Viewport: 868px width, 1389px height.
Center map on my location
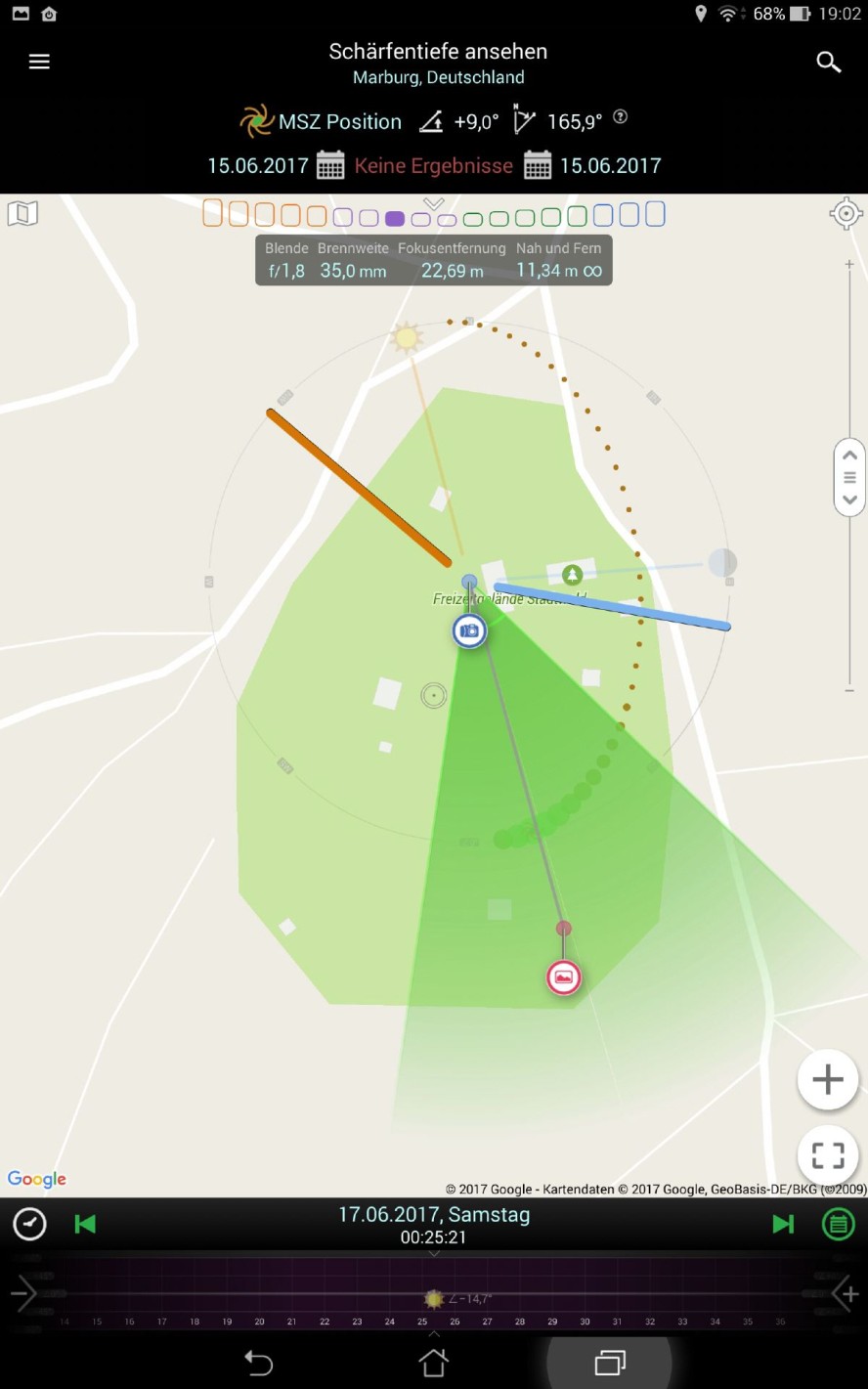point(846,213)
